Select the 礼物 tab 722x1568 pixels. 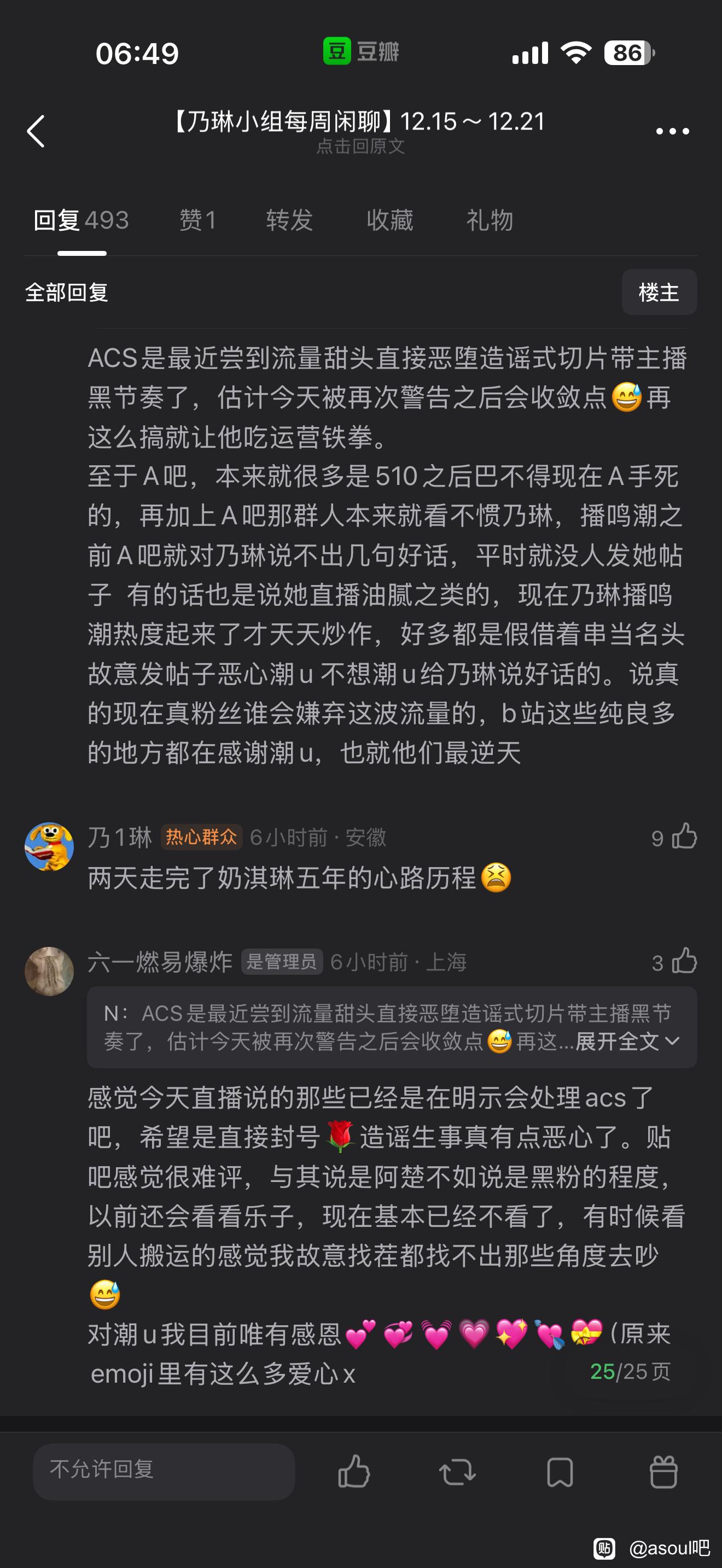tap(490, 220)
